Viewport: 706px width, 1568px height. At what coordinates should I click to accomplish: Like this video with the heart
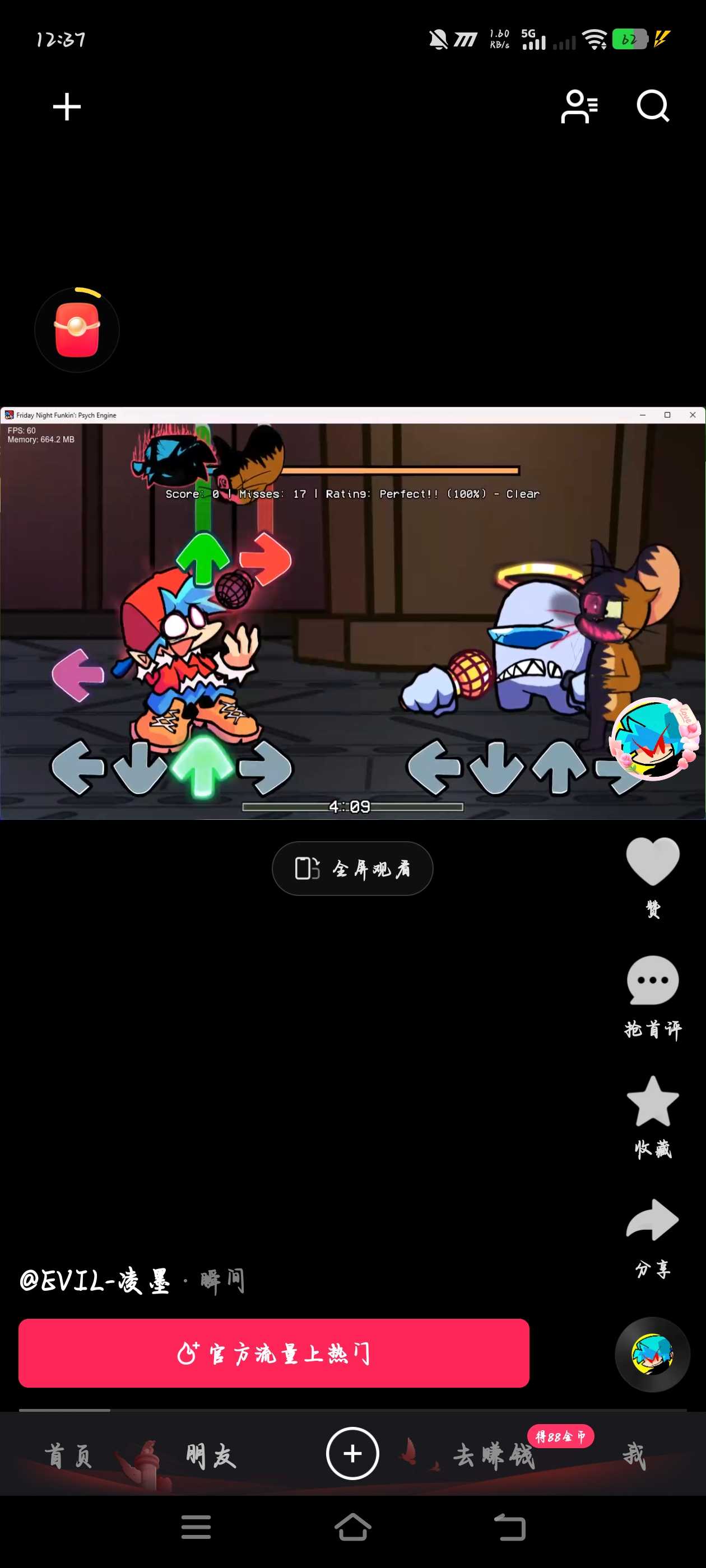click(x=652, y=861)
